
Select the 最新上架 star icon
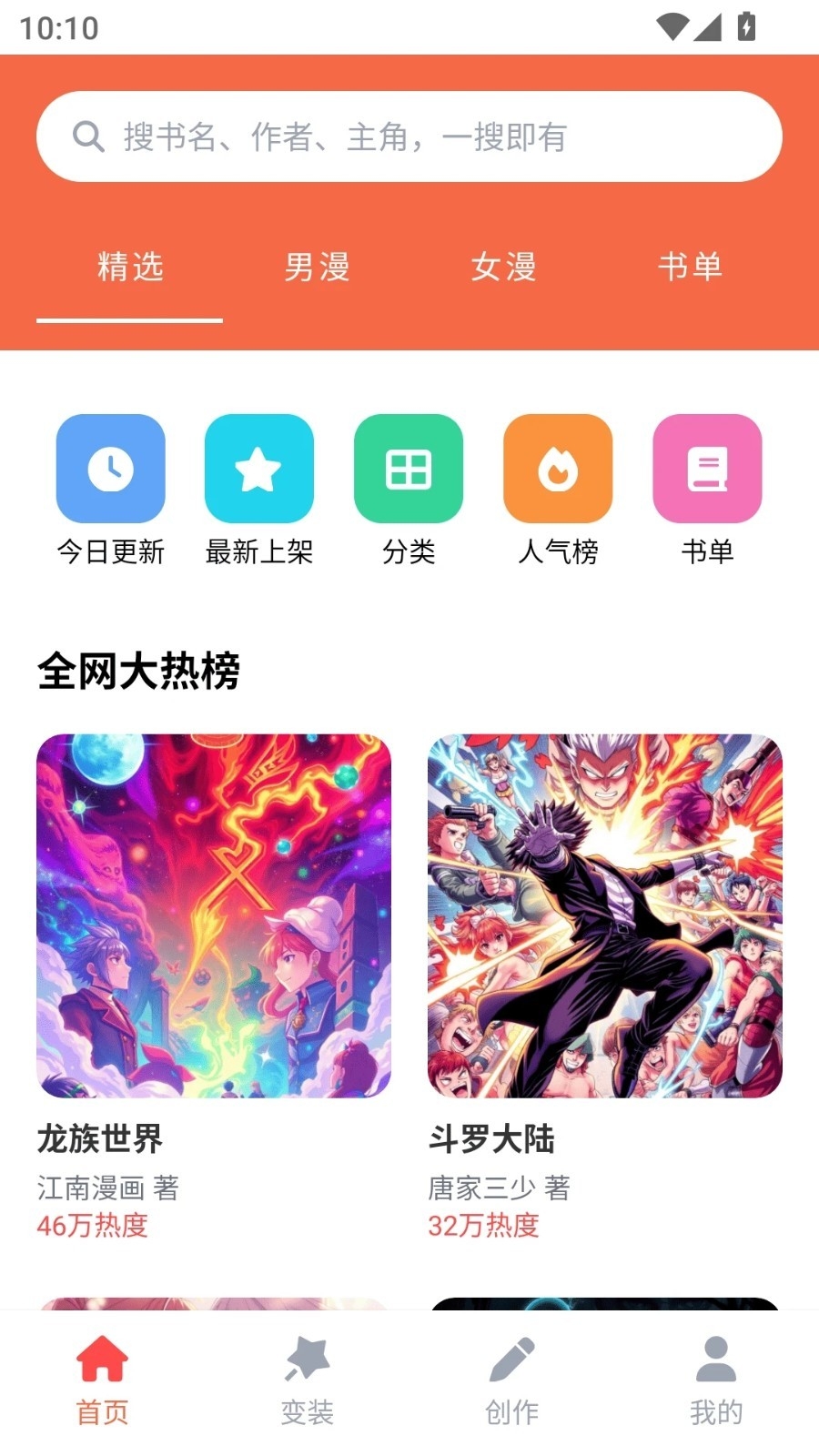tap(259, 470)
